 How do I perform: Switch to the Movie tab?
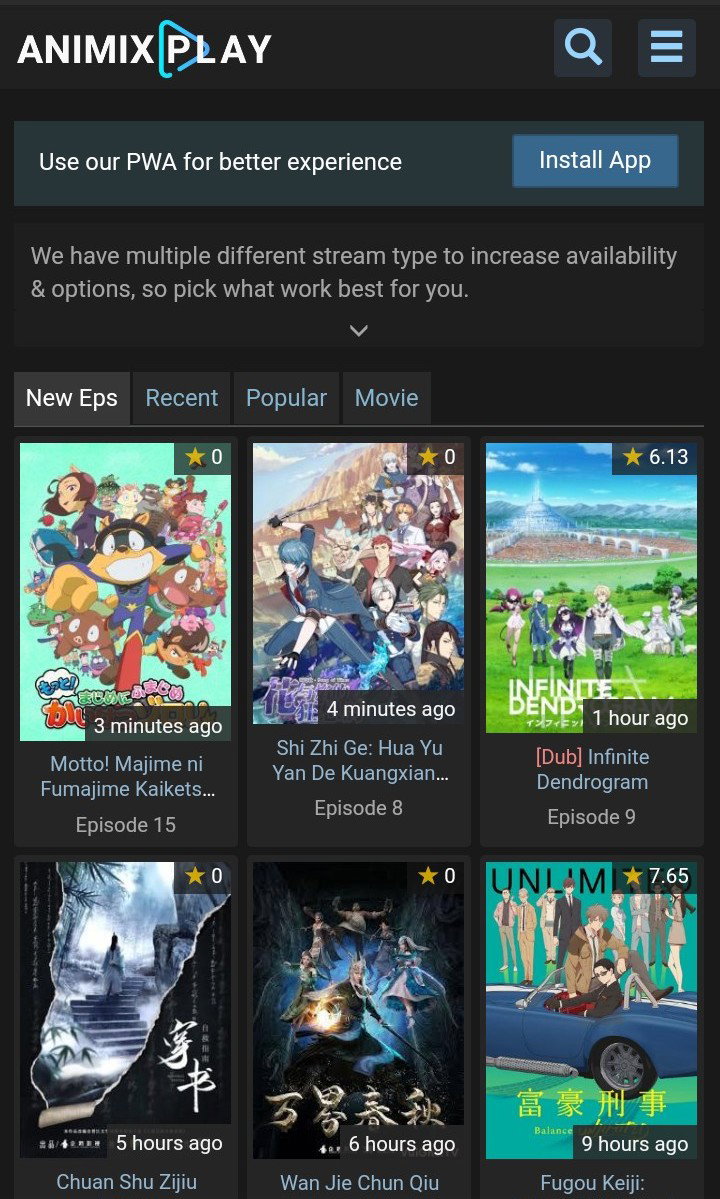tap(387, 398)
